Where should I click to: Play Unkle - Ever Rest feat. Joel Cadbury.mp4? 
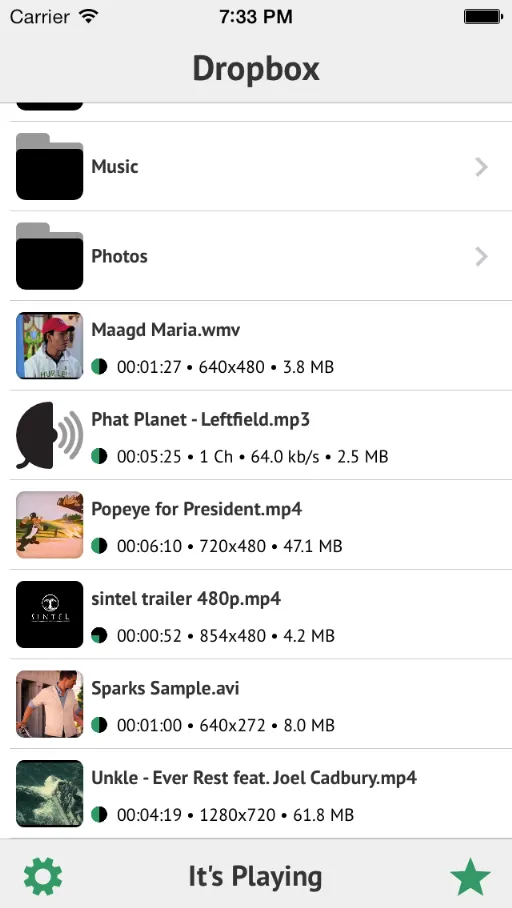[256, 793]
